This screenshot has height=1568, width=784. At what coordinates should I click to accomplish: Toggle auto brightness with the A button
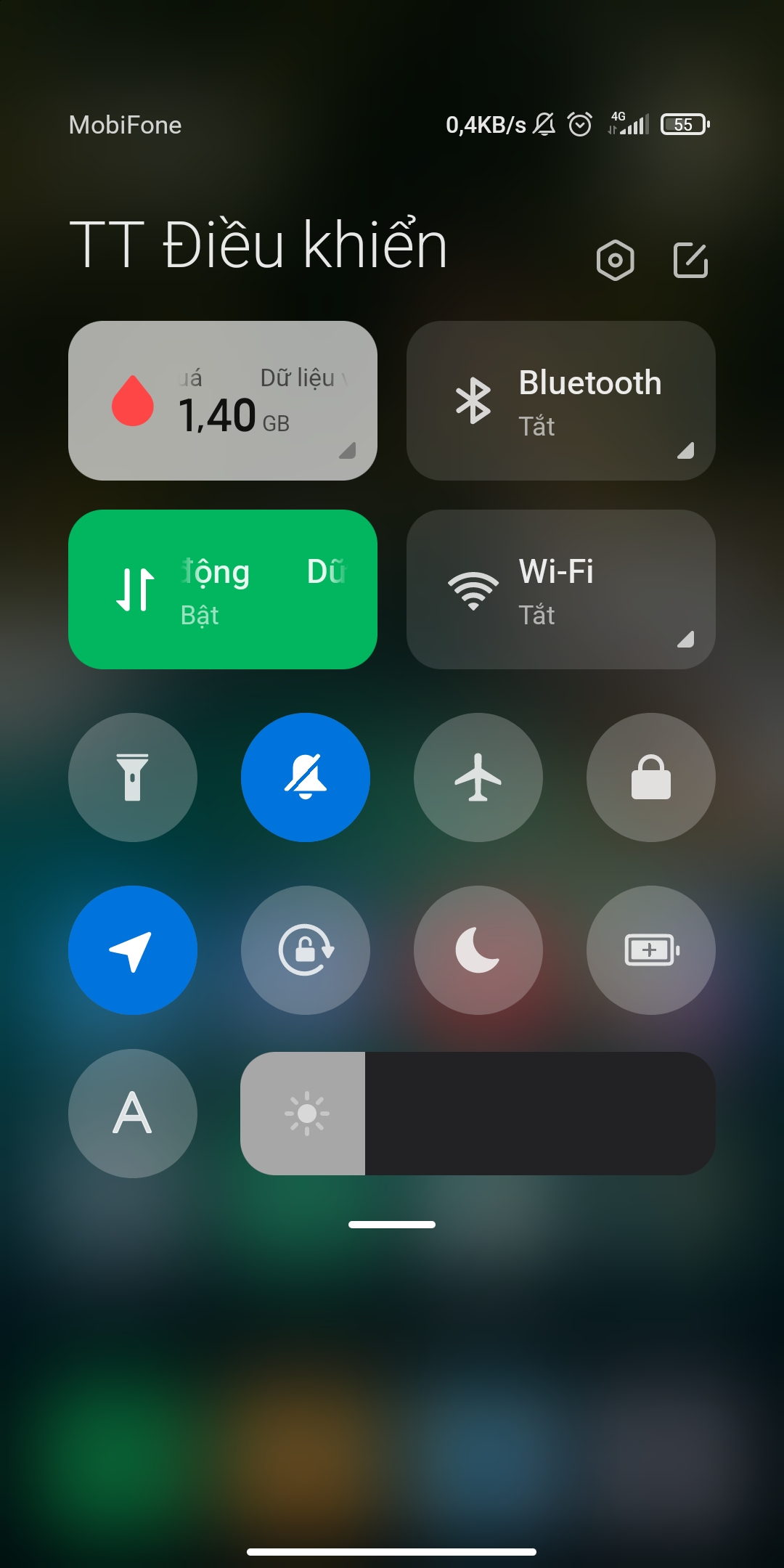(133, 1114)
